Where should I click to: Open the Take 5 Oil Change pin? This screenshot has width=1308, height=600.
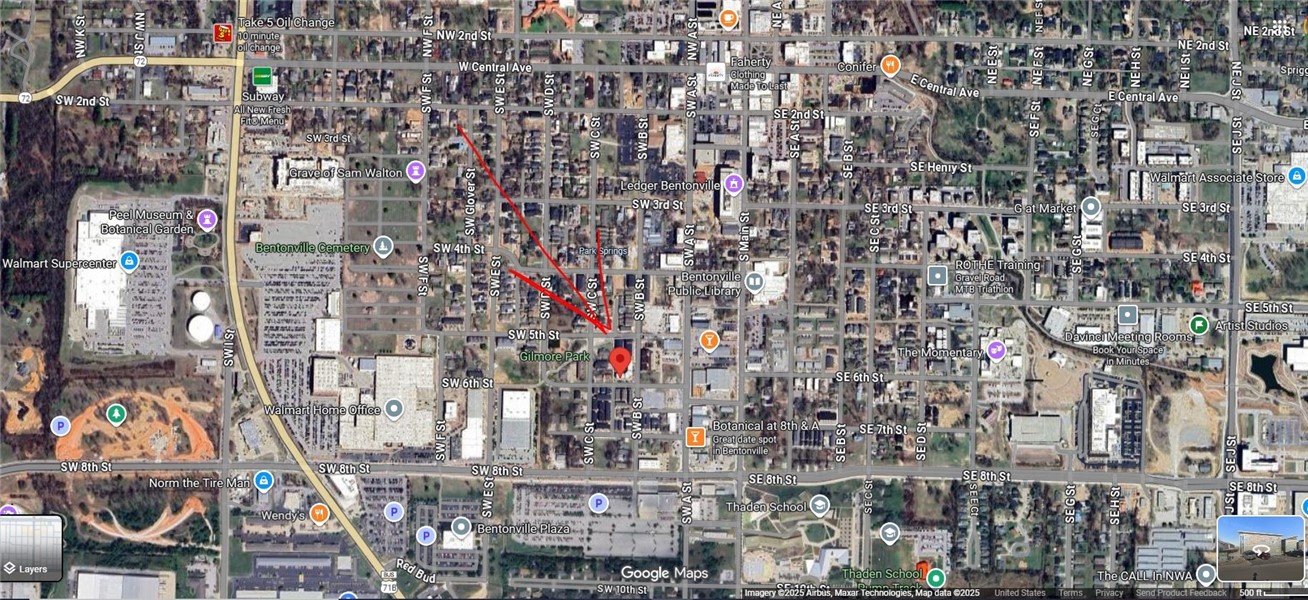[x=223, y=35]
